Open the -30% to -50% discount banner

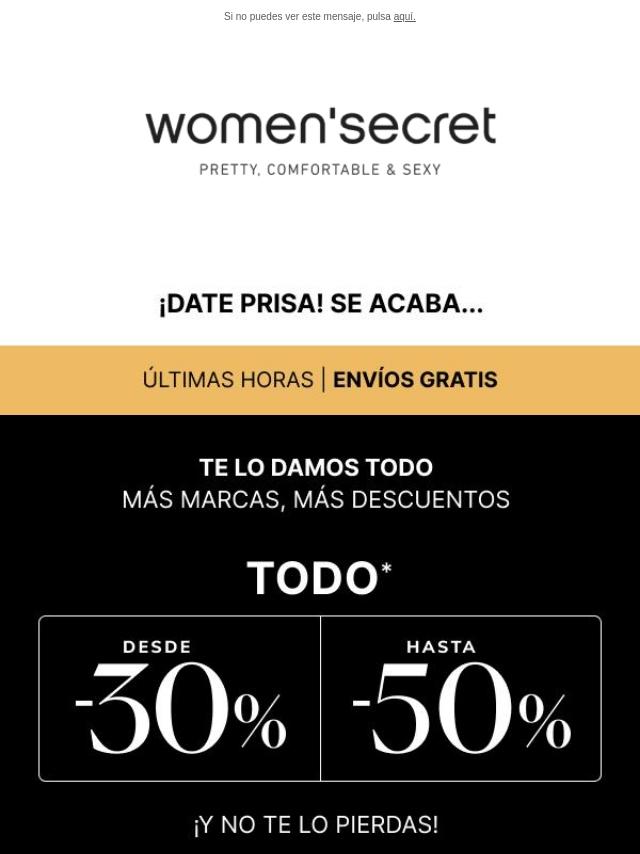(320, 698)
